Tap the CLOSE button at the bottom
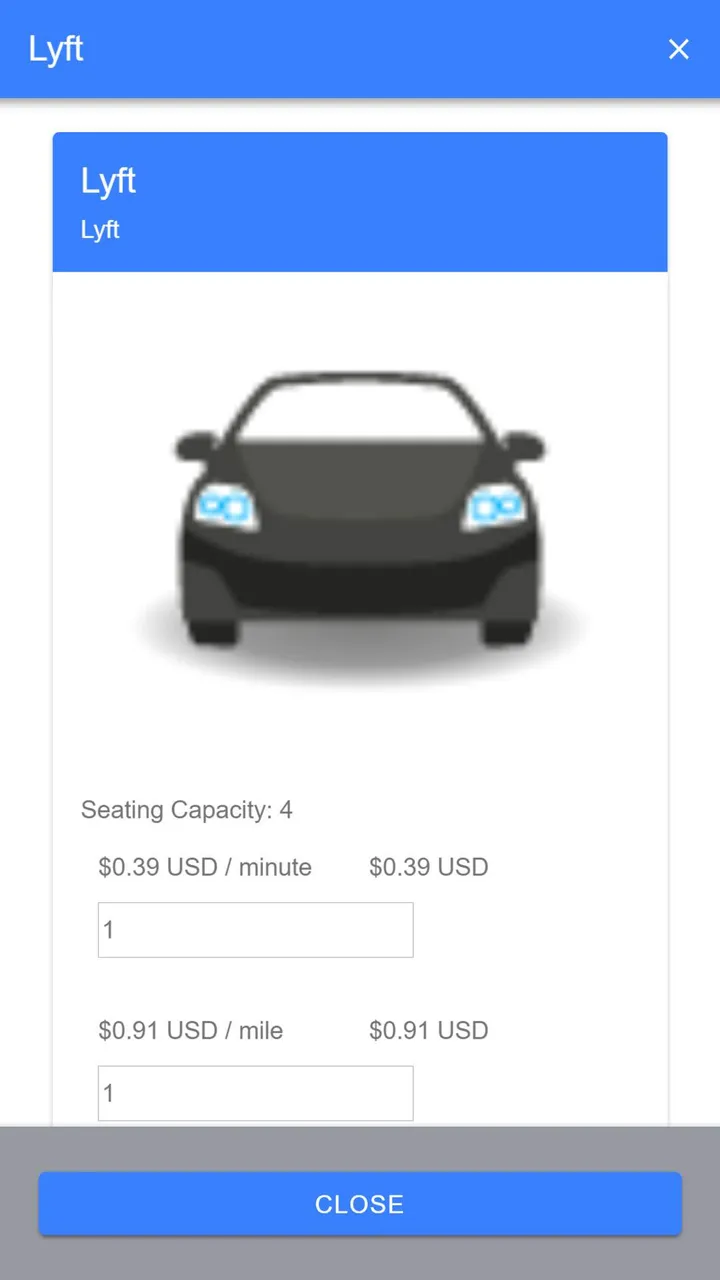Image resolution: width=720 pixels, height=1280 pixels. [x=360, y=1204]
